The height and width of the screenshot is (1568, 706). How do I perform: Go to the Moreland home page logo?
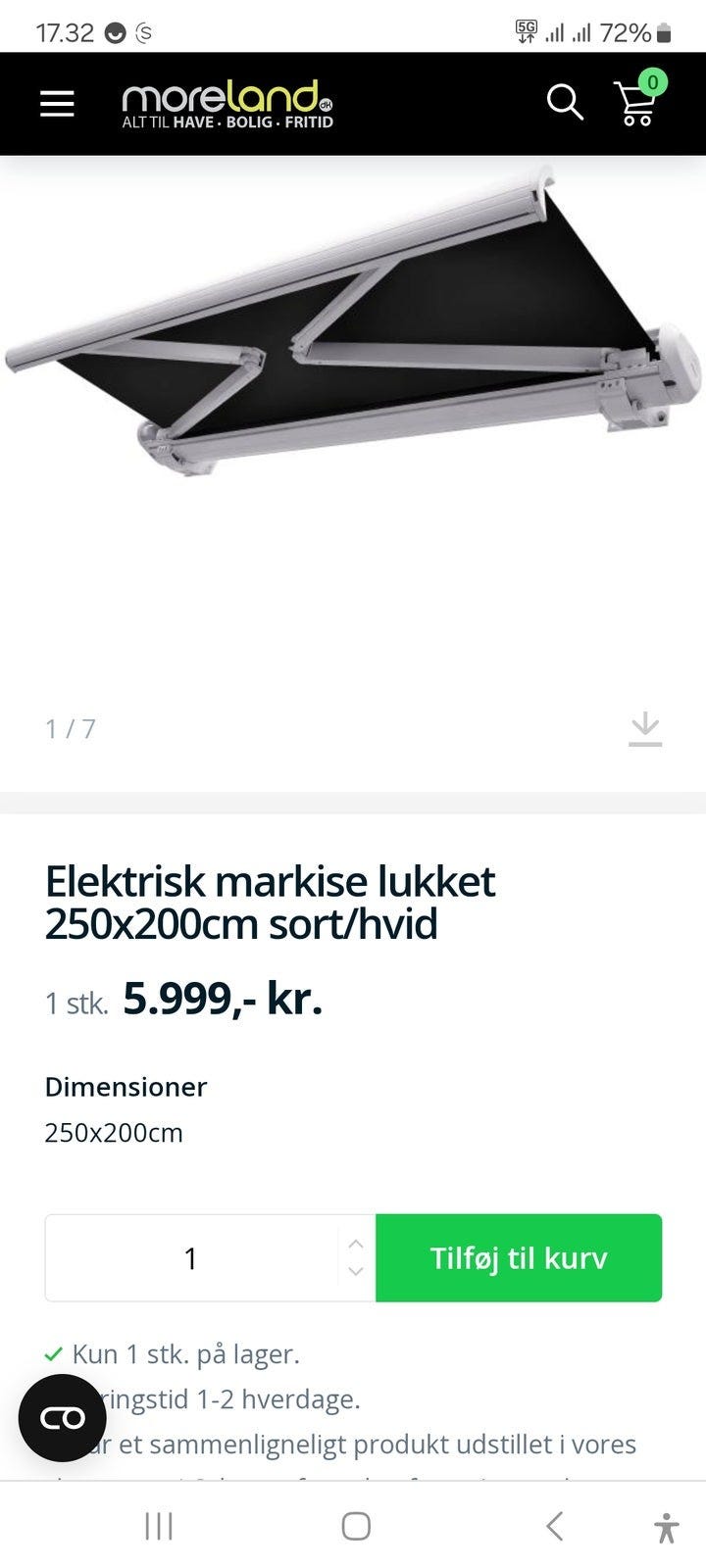tap(227, 104)
